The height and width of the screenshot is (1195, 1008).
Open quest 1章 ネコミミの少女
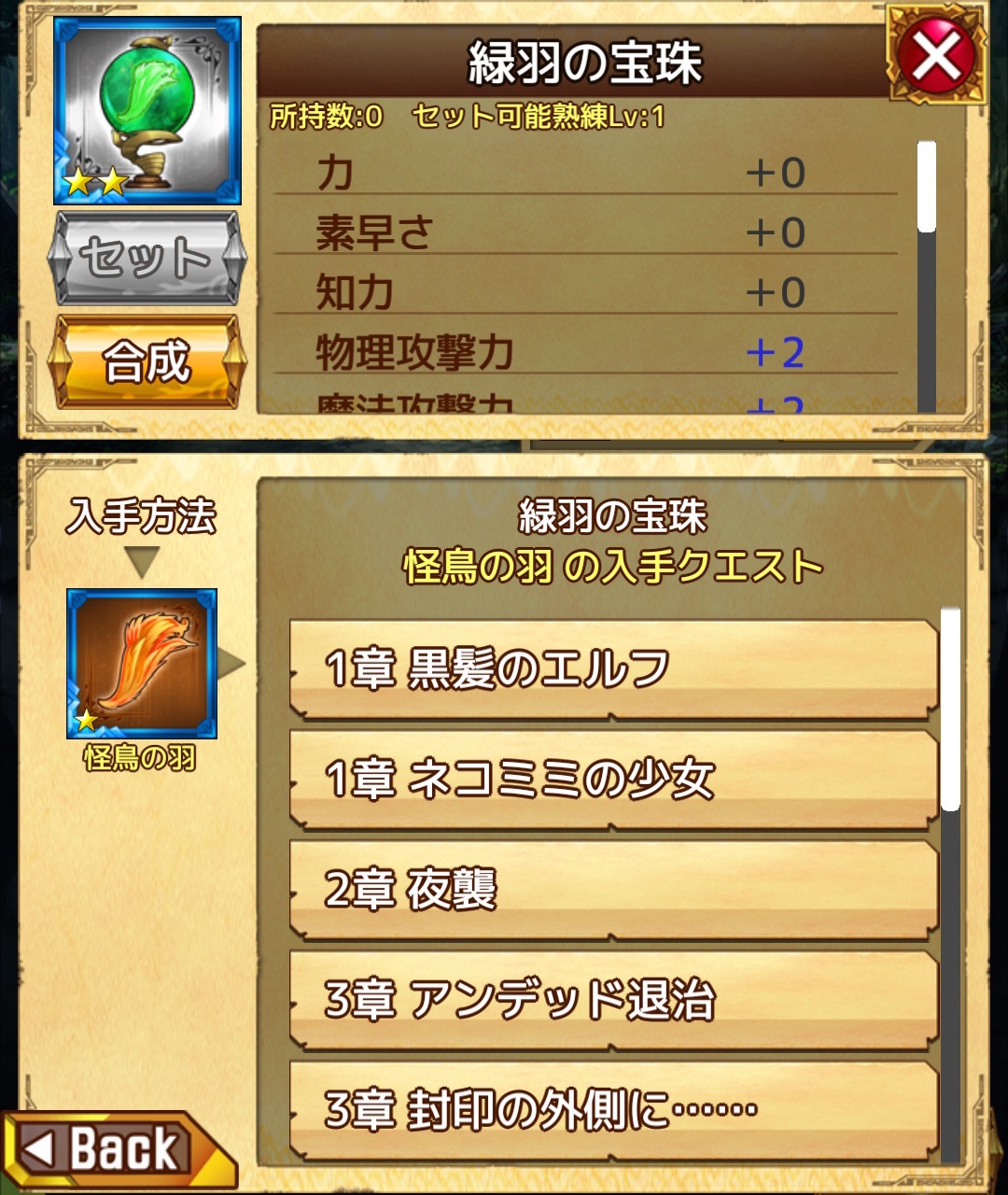612,780
